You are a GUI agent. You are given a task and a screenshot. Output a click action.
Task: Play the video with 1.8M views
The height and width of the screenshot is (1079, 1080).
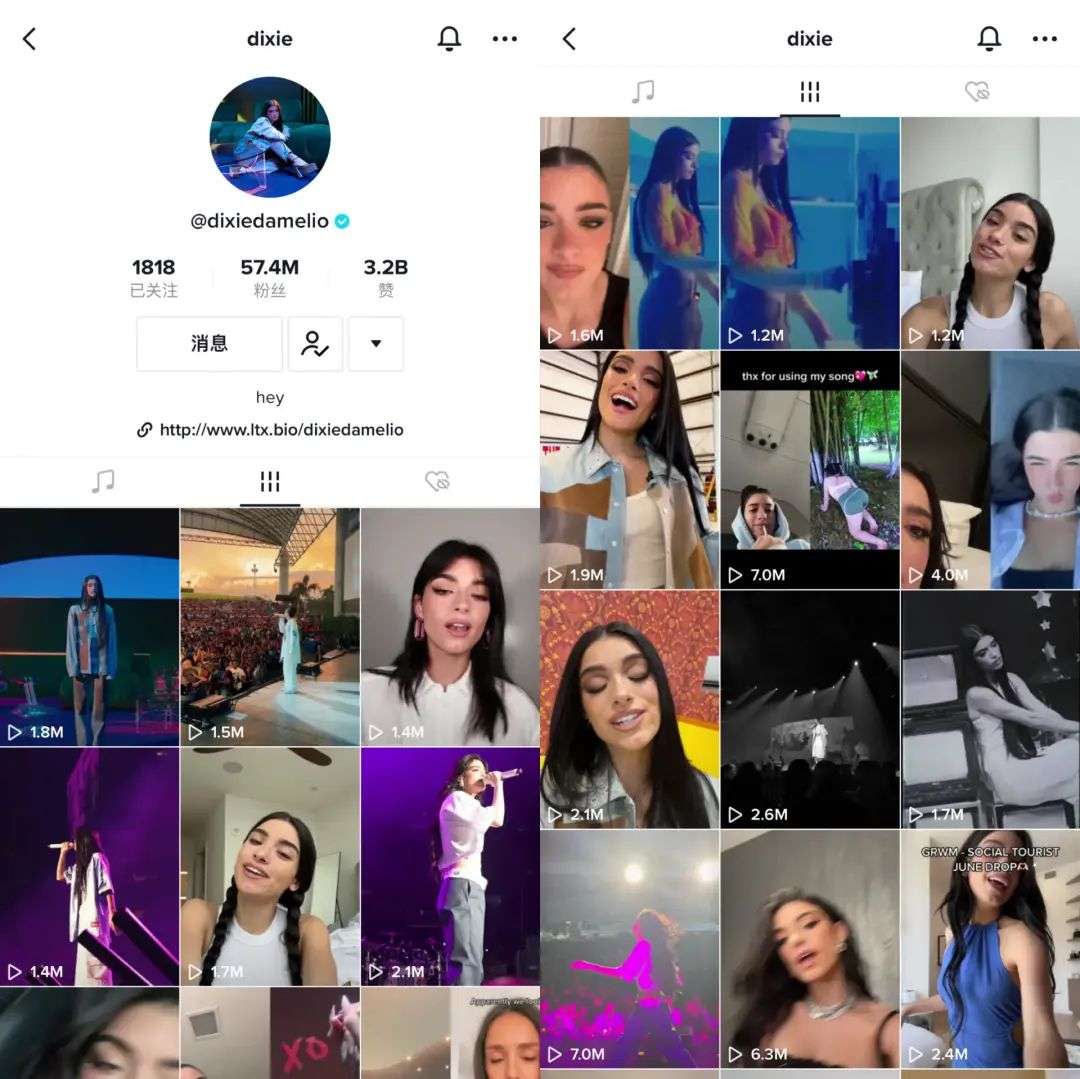pyautogui.click(x=89, y=627)
